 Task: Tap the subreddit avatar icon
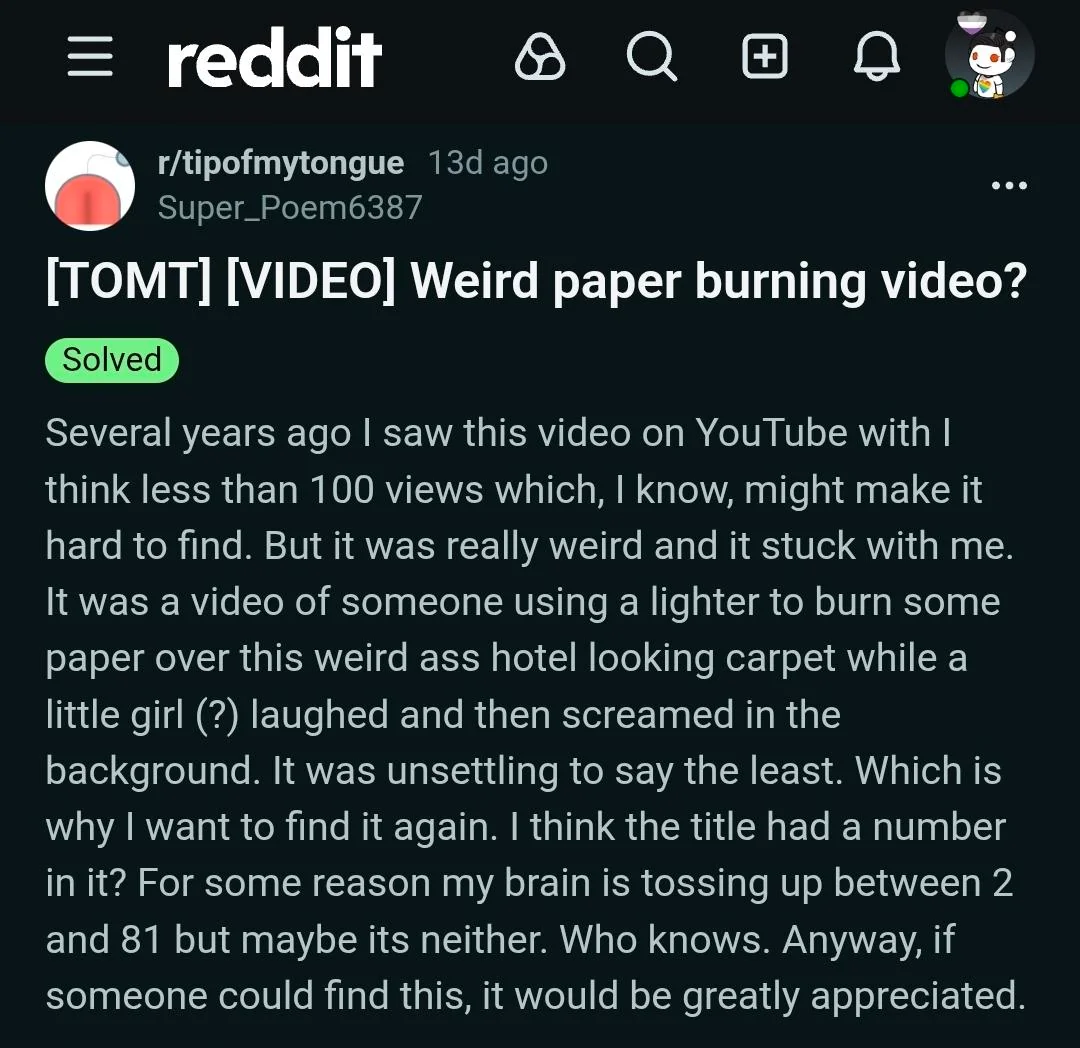click(x=90, y=186)
